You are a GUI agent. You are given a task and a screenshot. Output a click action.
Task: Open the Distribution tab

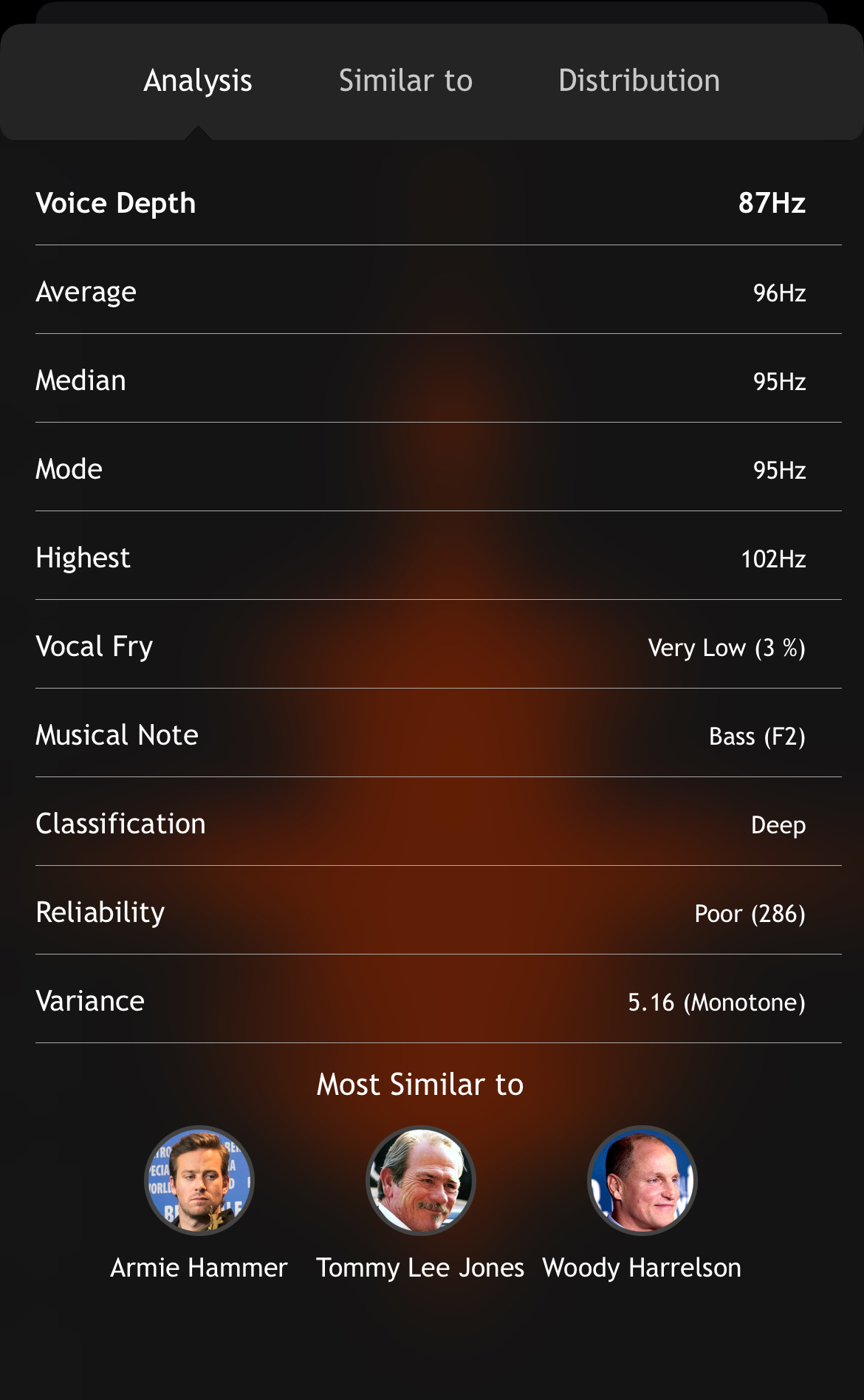[x=639, y=81]
